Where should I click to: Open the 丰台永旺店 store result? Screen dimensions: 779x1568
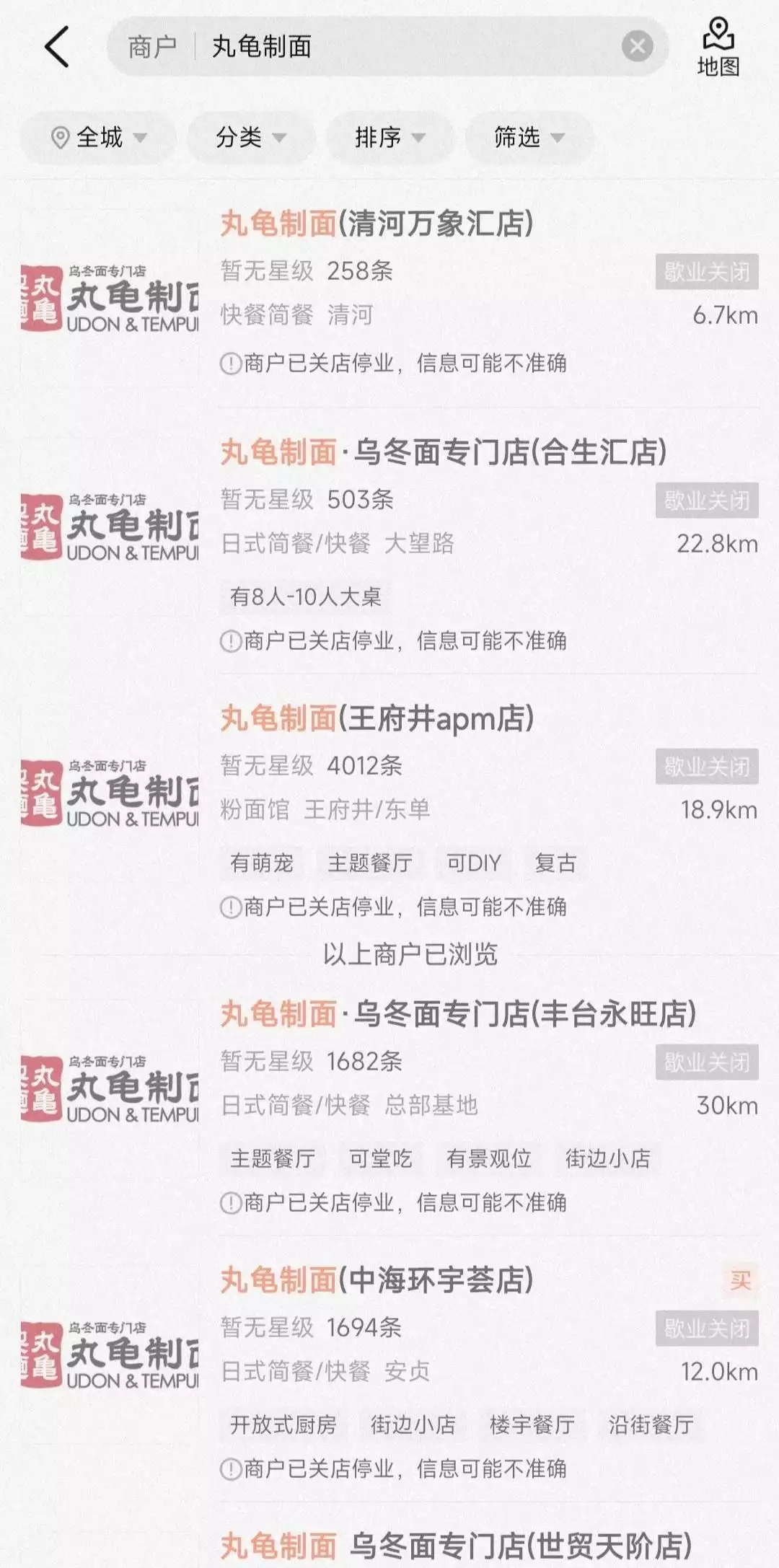(457, 1014)
